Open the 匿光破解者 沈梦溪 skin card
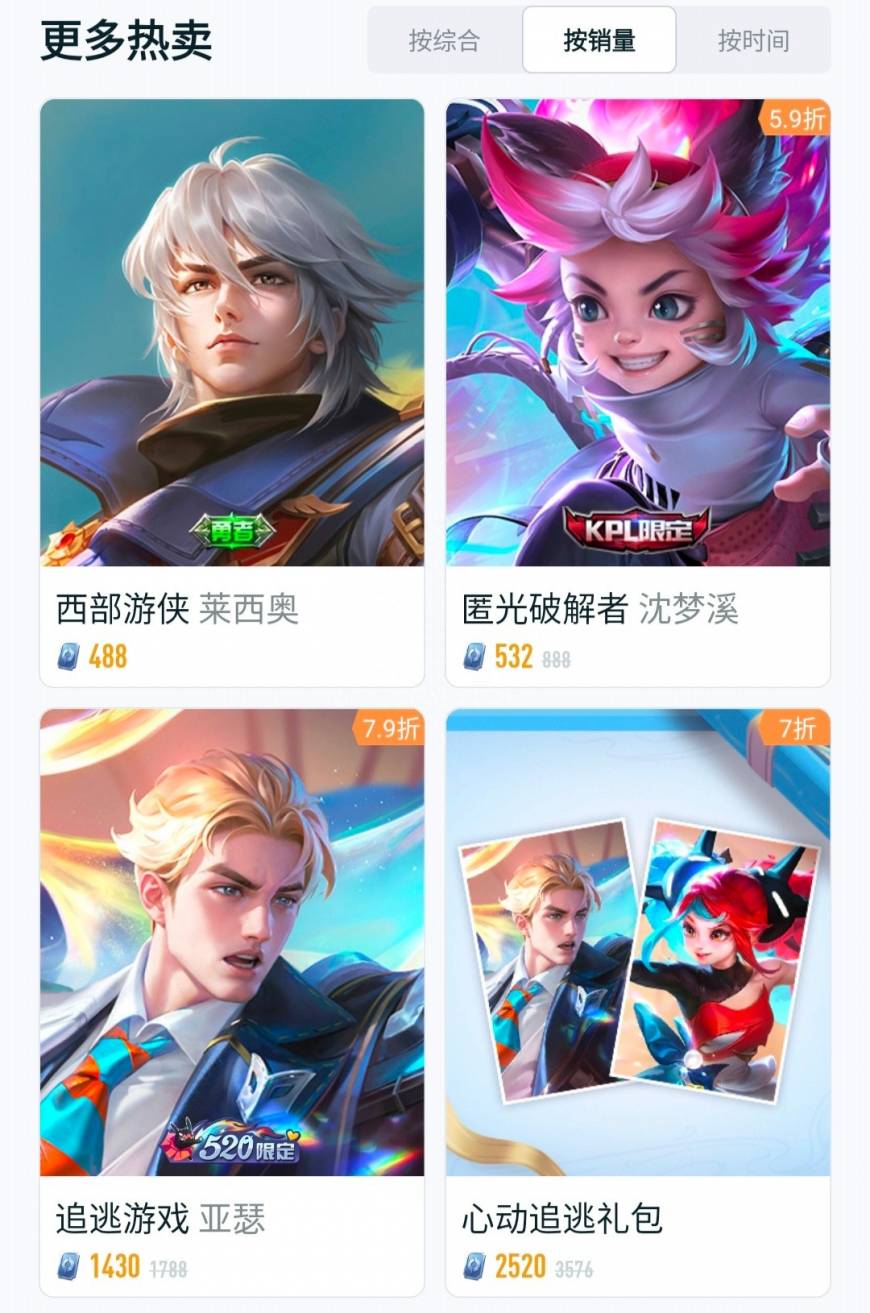This screenshot has width=870, height=1313. coord(638,390)
